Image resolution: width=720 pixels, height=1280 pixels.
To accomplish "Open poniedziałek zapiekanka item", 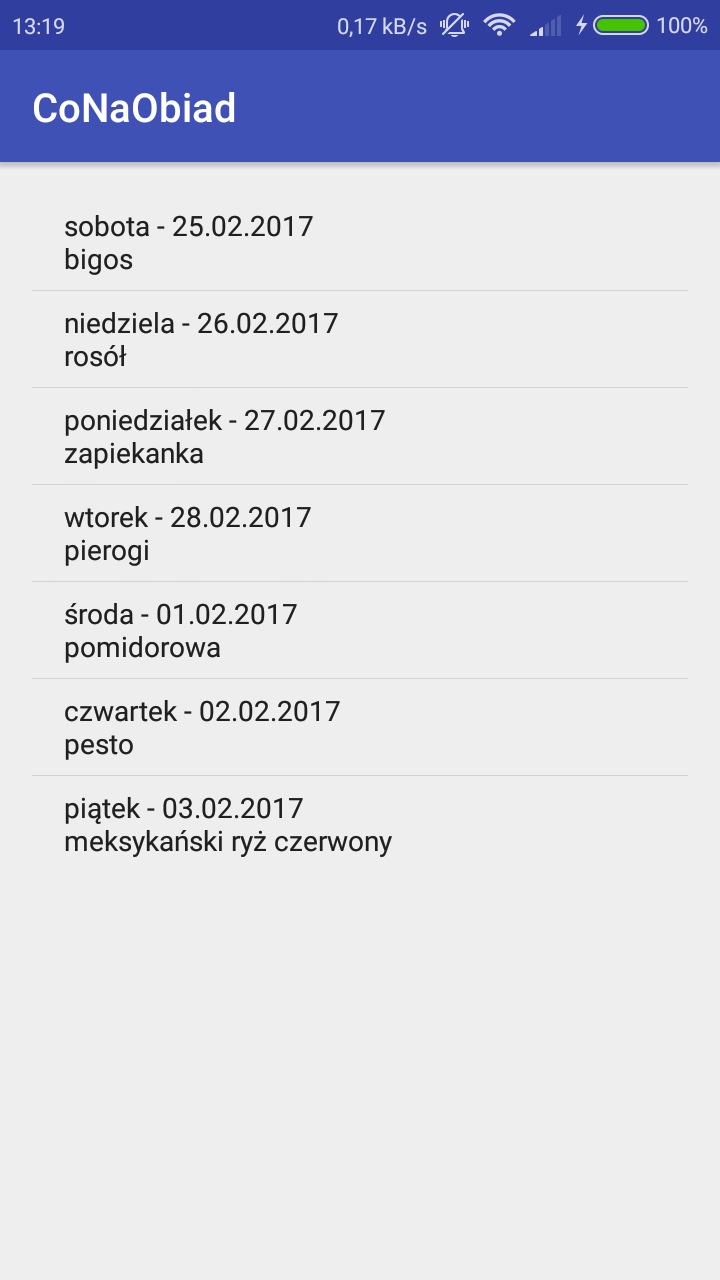I will click(x=360, y=436).
